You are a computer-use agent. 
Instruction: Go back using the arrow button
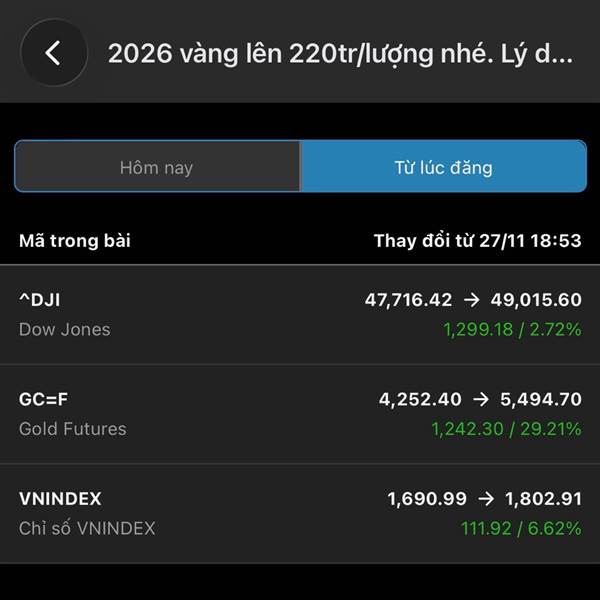(x=54, y=53)
